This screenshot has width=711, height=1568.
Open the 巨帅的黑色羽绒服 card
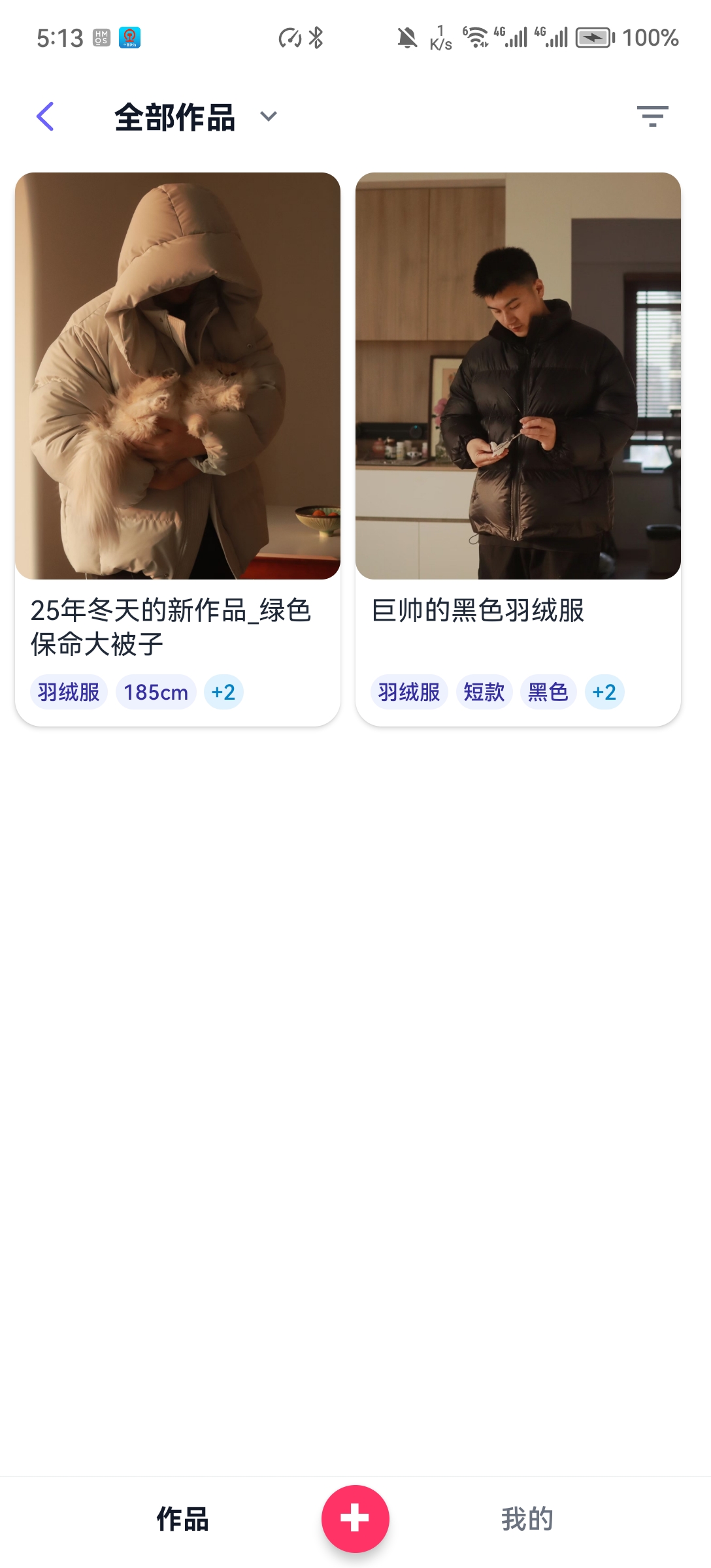coord(518,392)
